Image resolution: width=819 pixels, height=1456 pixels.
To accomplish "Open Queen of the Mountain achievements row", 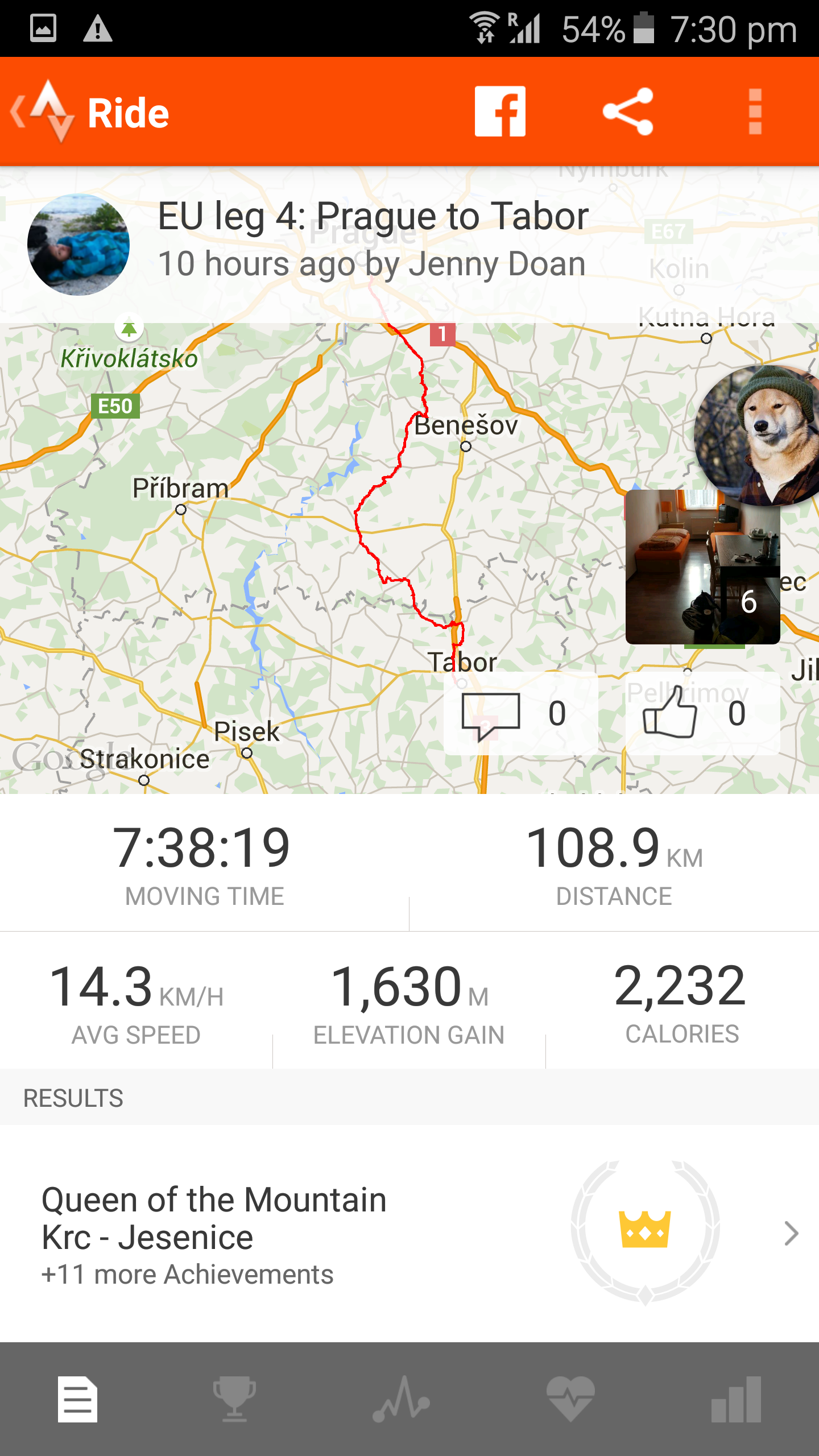I will tap(409, 1233).
